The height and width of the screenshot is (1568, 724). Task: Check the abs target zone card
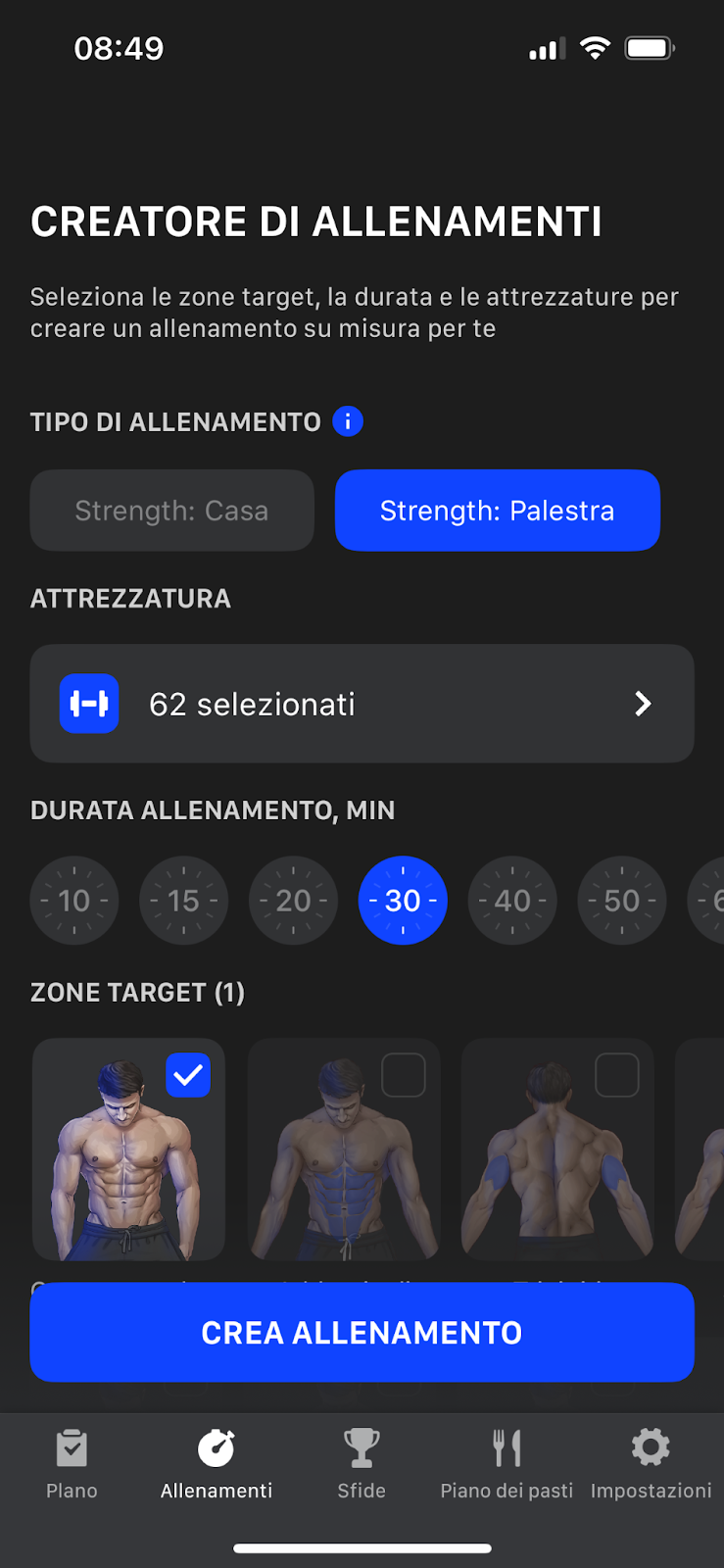tap(344, 1149)
